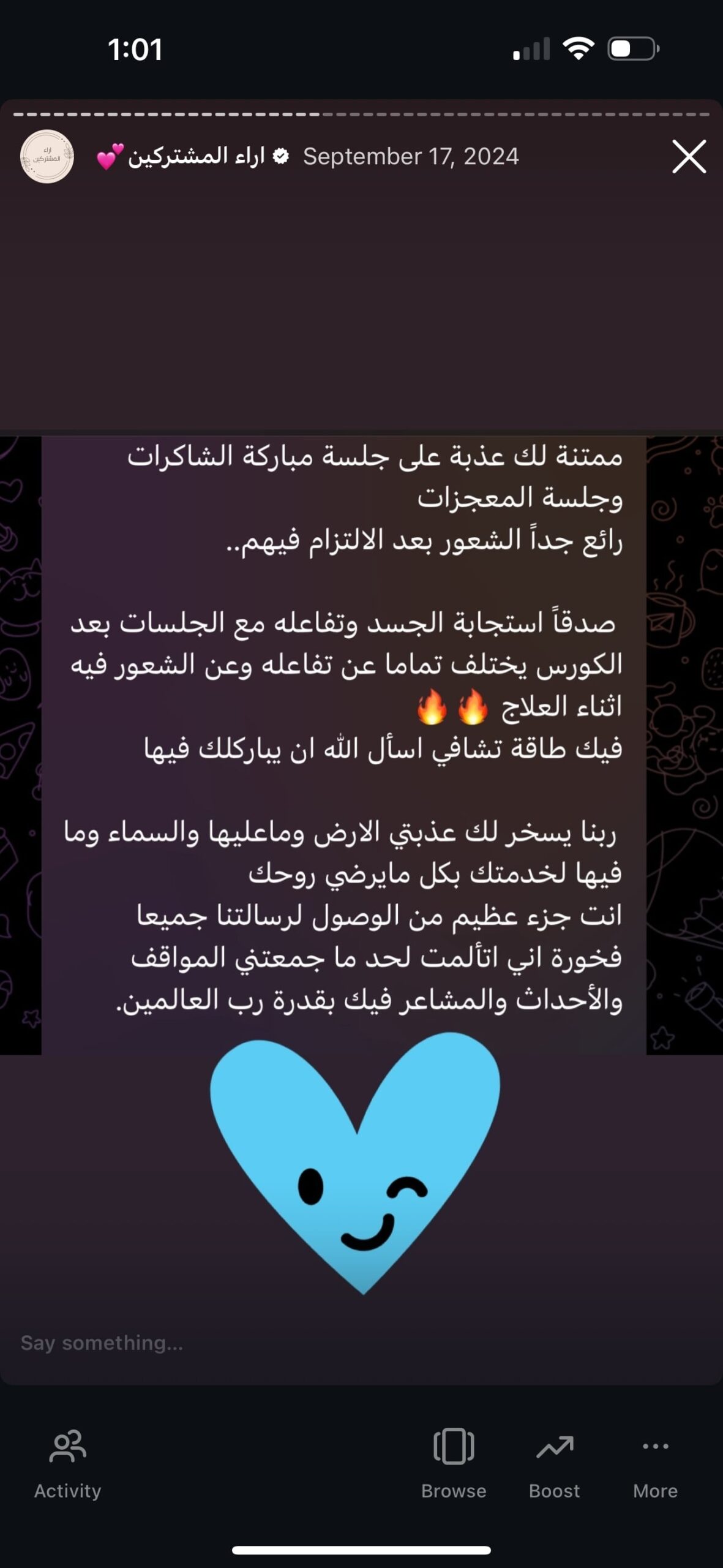Tap the Say something reply field
The width and height of the screenshot is (723, 1568).
tap(361, 1343)
